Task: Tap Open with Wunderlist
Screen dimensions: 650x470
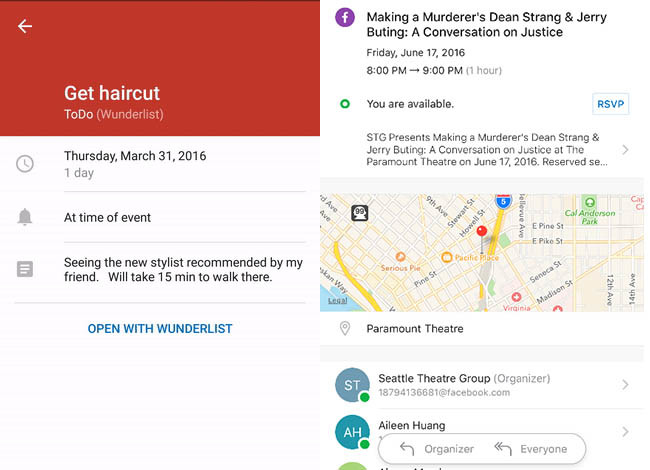Action: [x=160, y=328]
